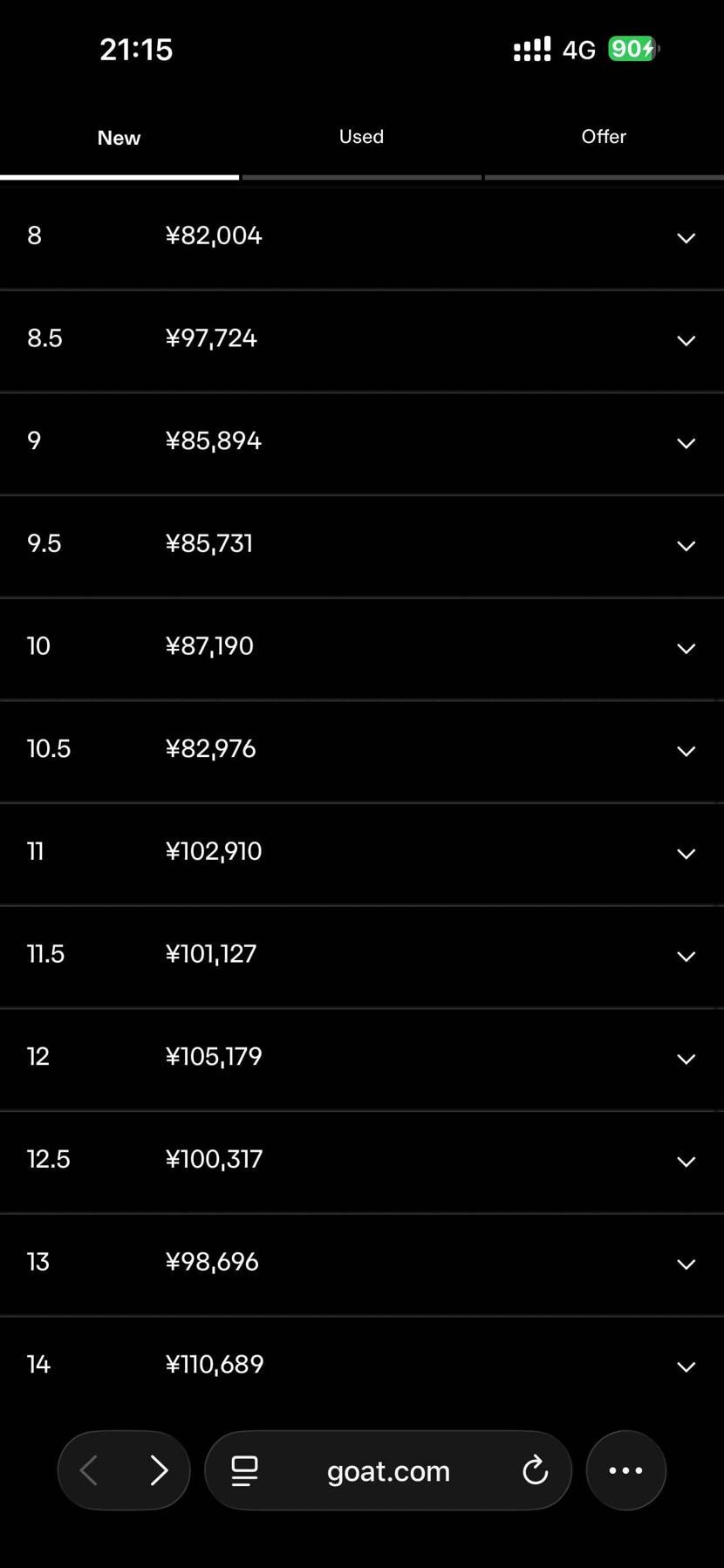Screen dimensions: 724x1568
Task: Switch to the Offer tab
Action: tap(604, 137)
